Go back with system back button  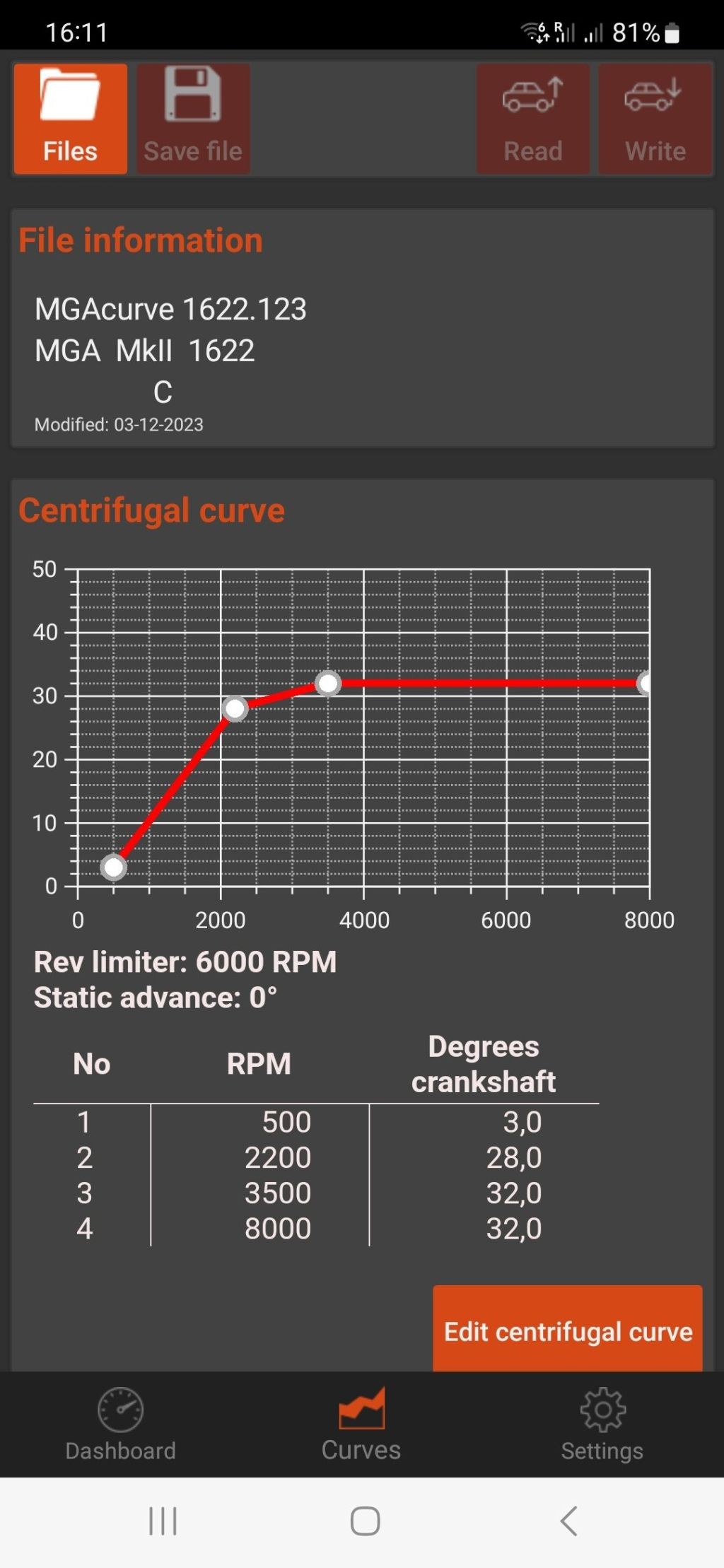coord(568,1521)
